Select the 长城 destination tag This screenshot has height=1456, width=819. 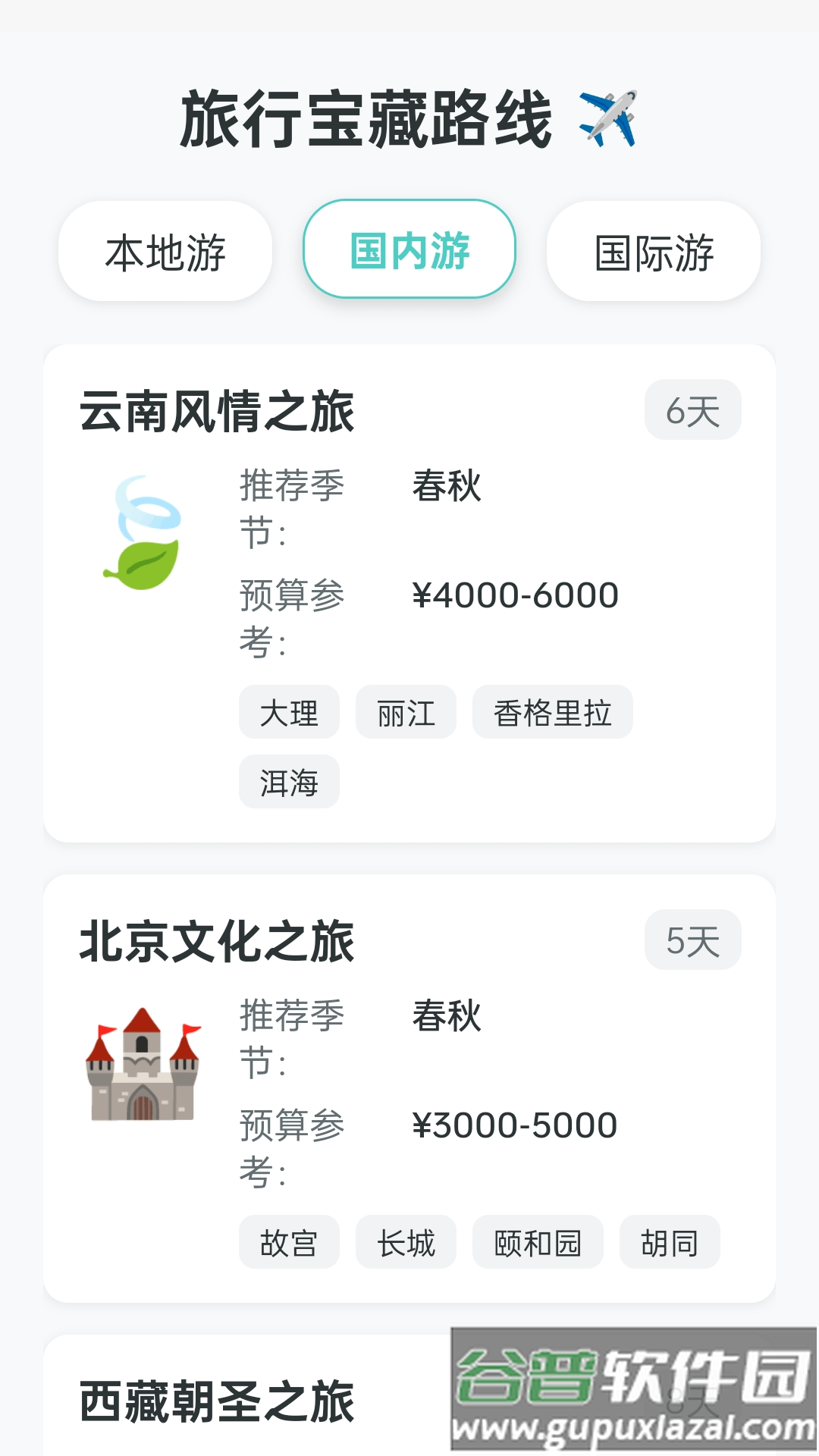pos(406,1241)
